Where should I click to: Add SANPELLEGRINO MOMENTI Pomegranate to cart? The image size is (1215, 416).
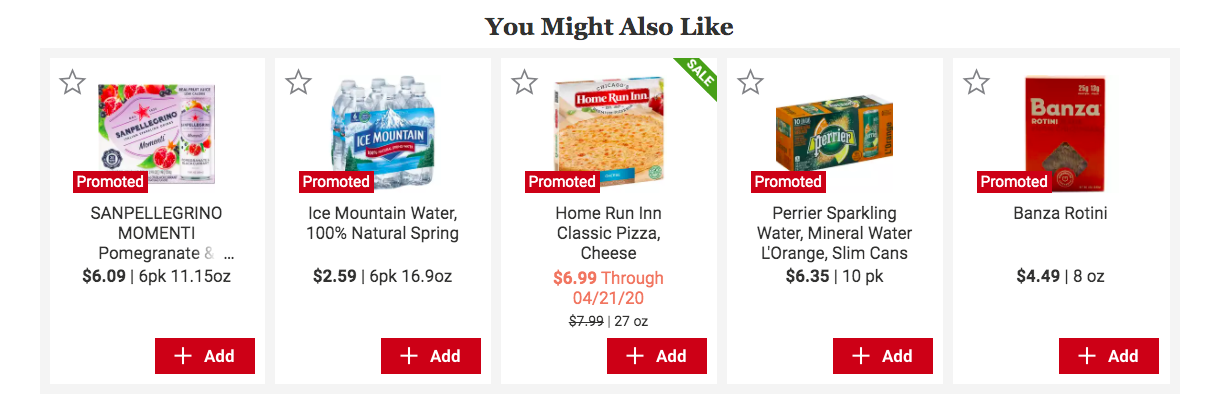[x=205, y=356]
